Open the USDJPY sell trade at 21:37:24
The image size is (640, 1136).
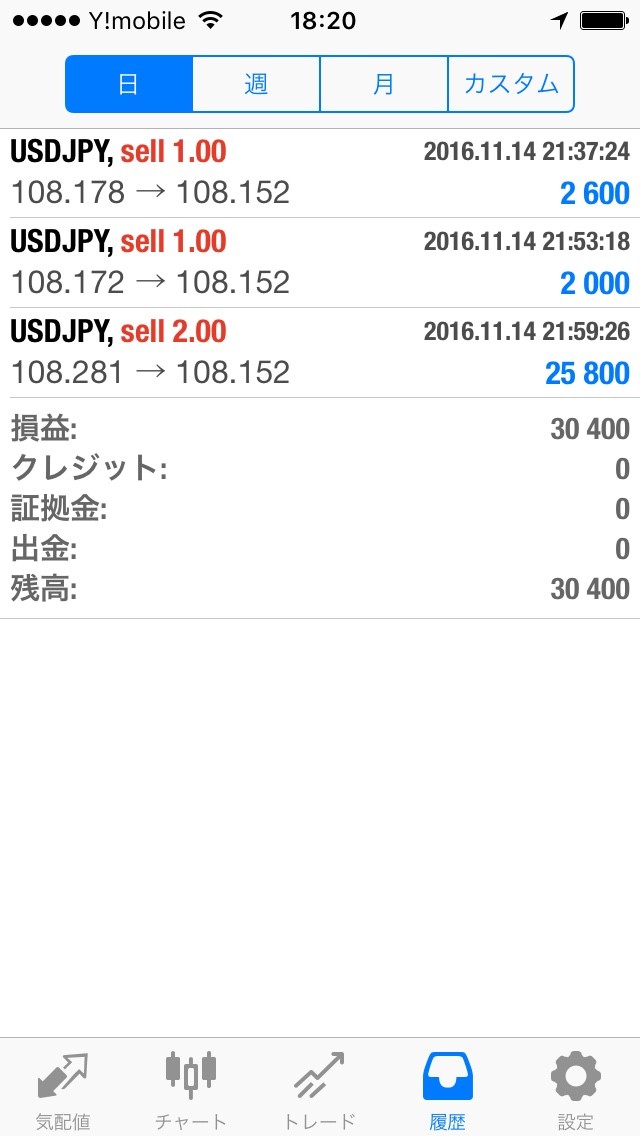320,172
